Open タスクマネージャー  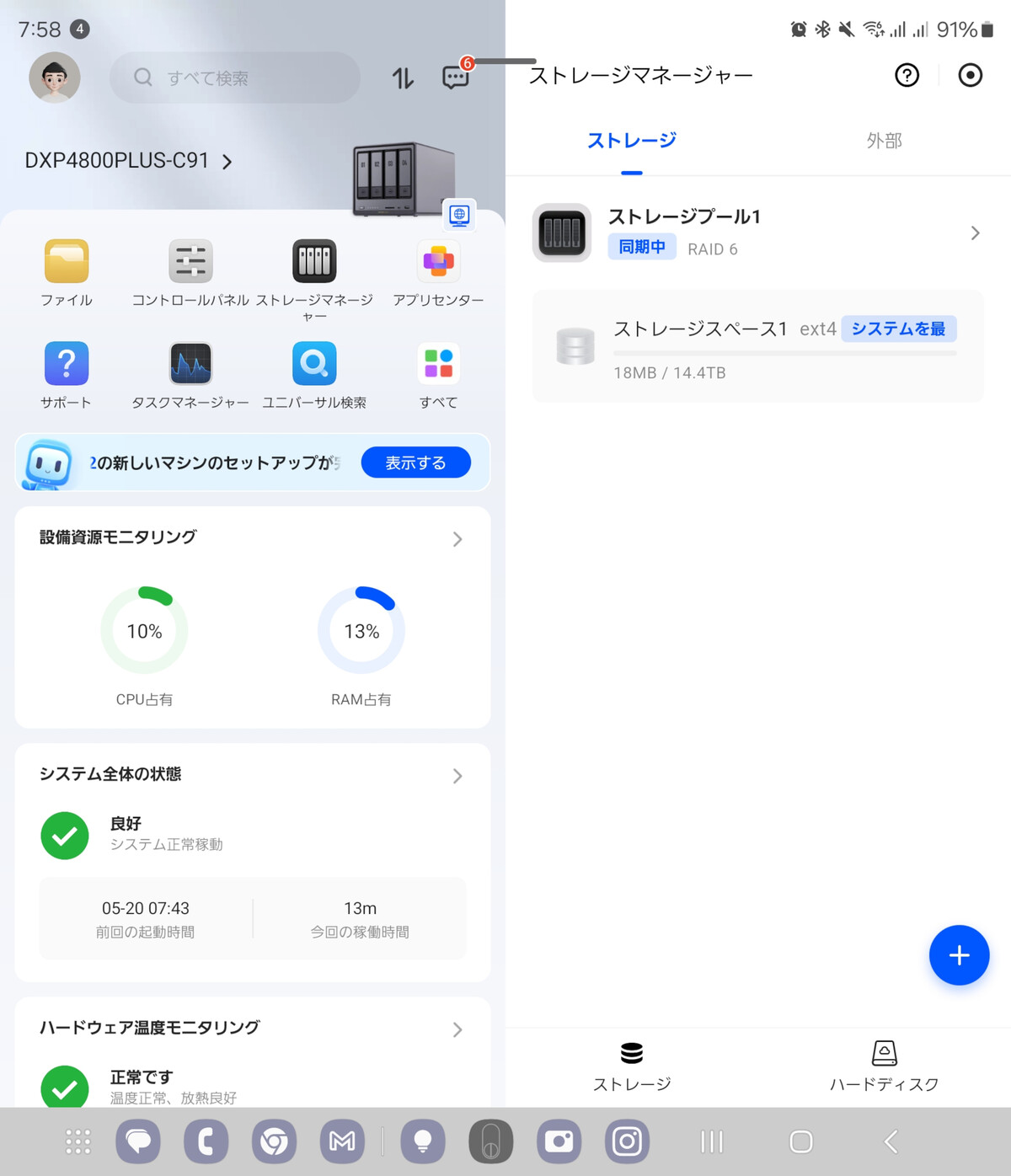click(190, 376)
